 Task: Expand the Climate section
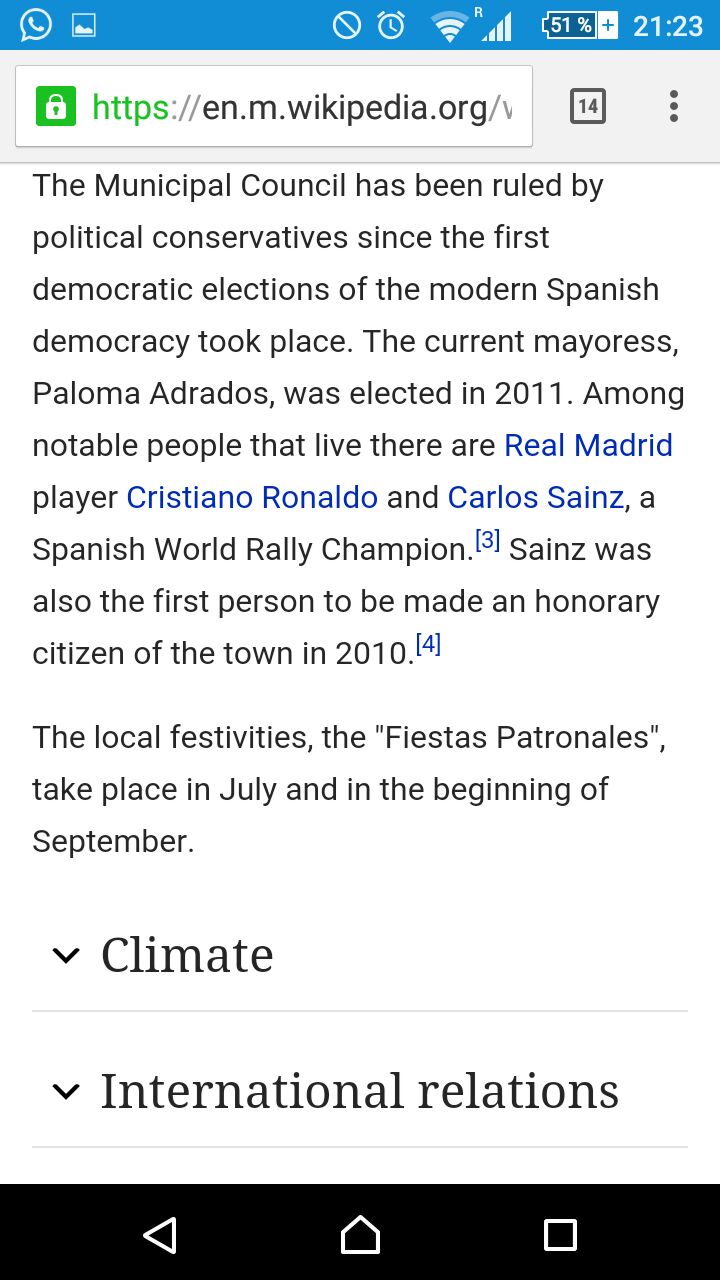click(x=187, y=955)
